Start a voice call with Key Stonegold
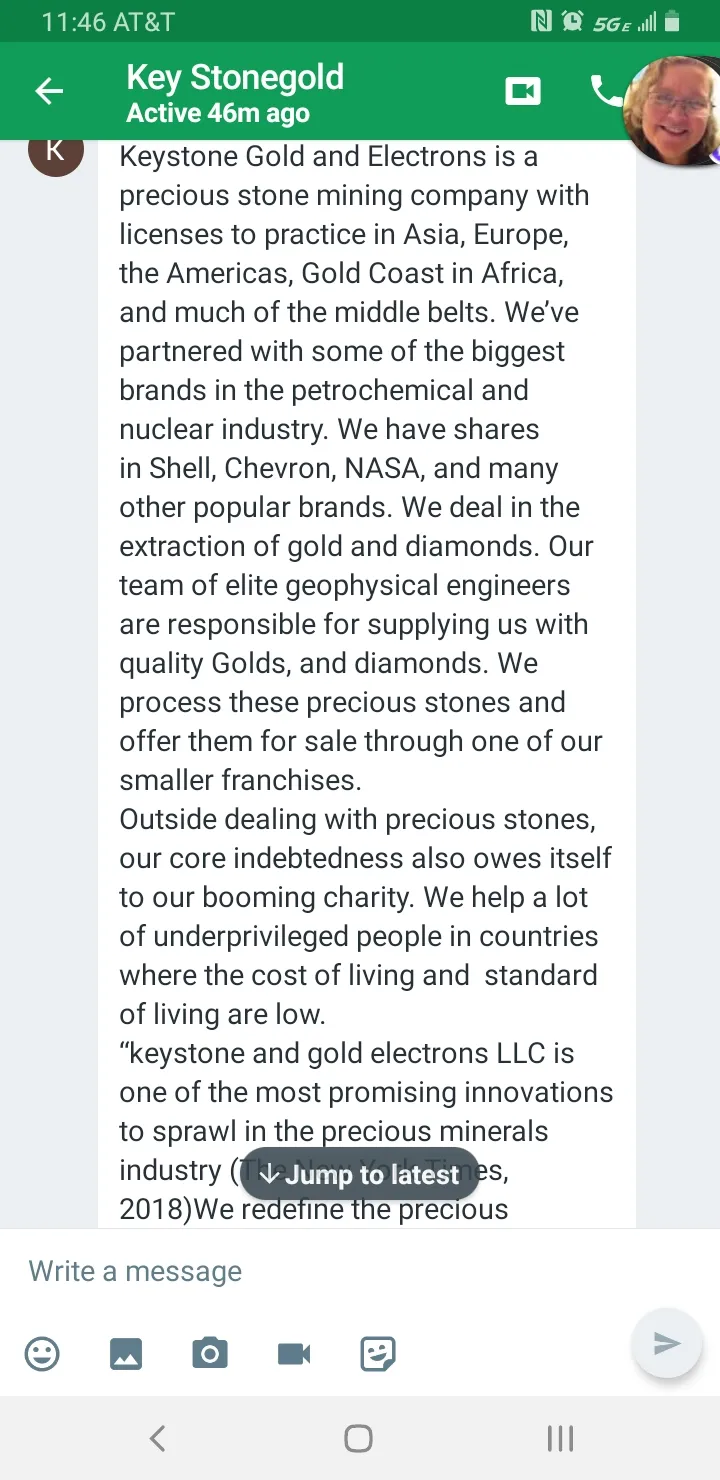 pyautogui.click(x=606, y=92)
